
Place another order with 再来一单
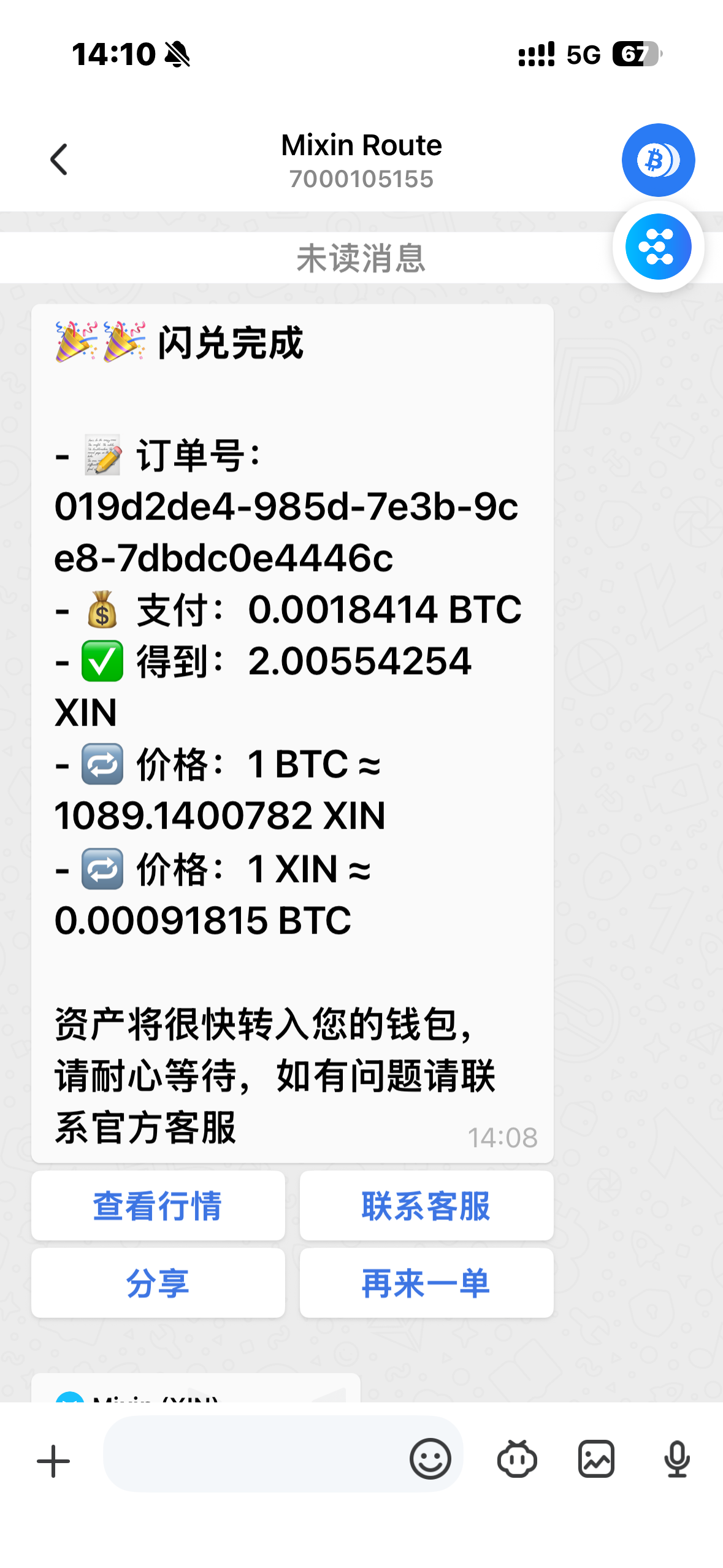pos(426,1283)
